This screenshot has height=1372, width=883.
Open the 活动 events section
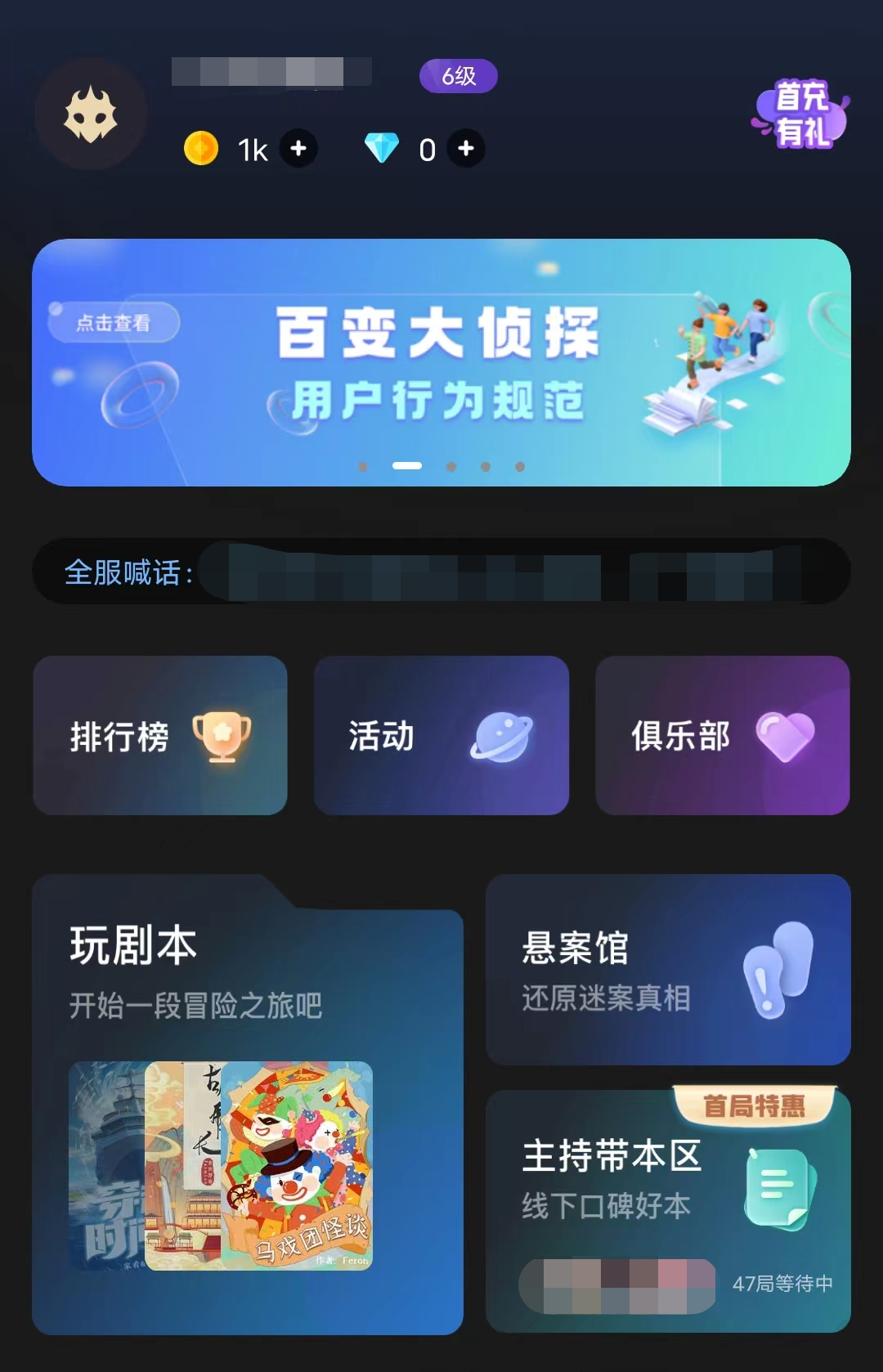click(441, 735)
